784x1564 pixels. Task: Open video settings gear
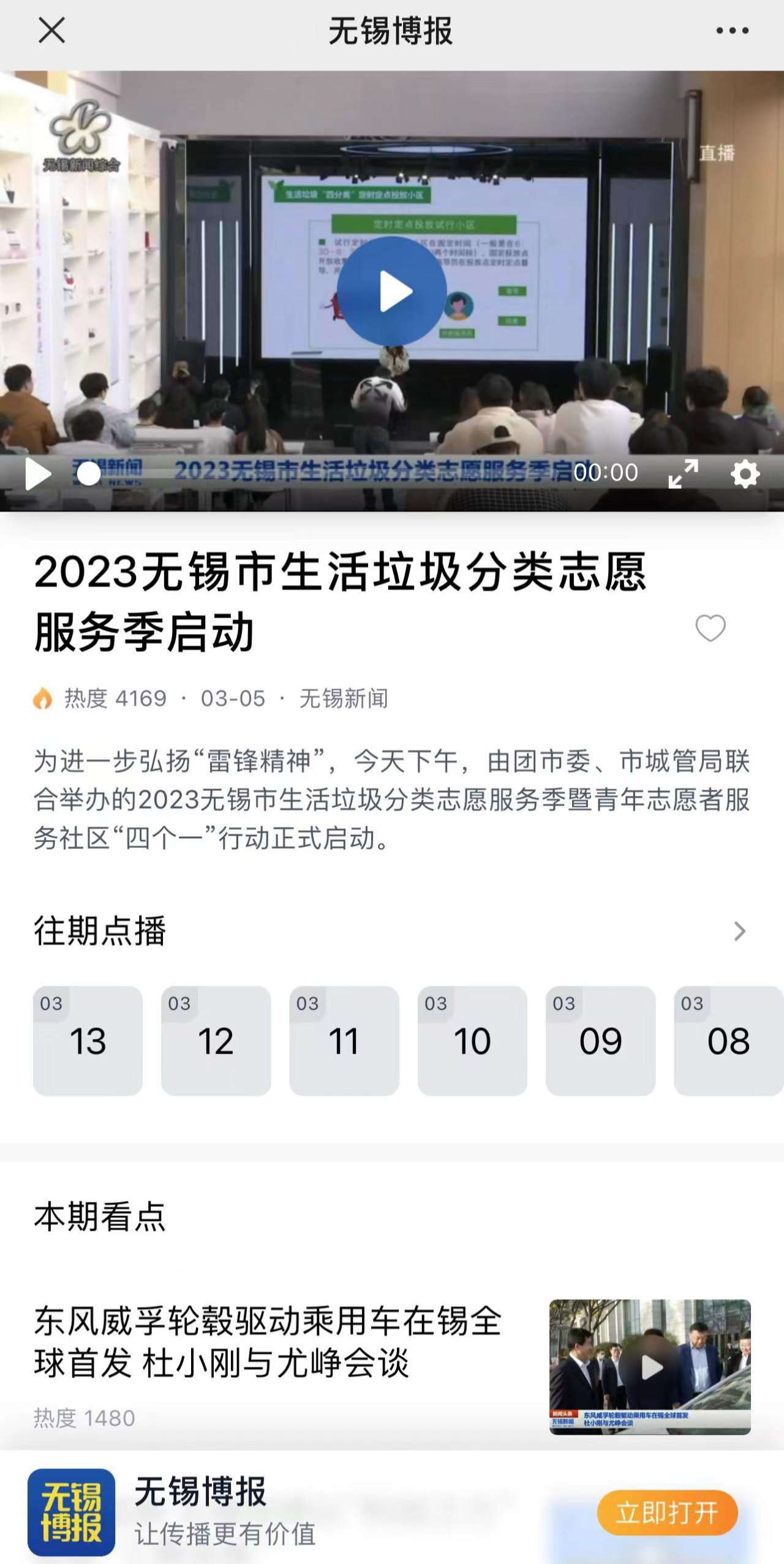(745, 474)
